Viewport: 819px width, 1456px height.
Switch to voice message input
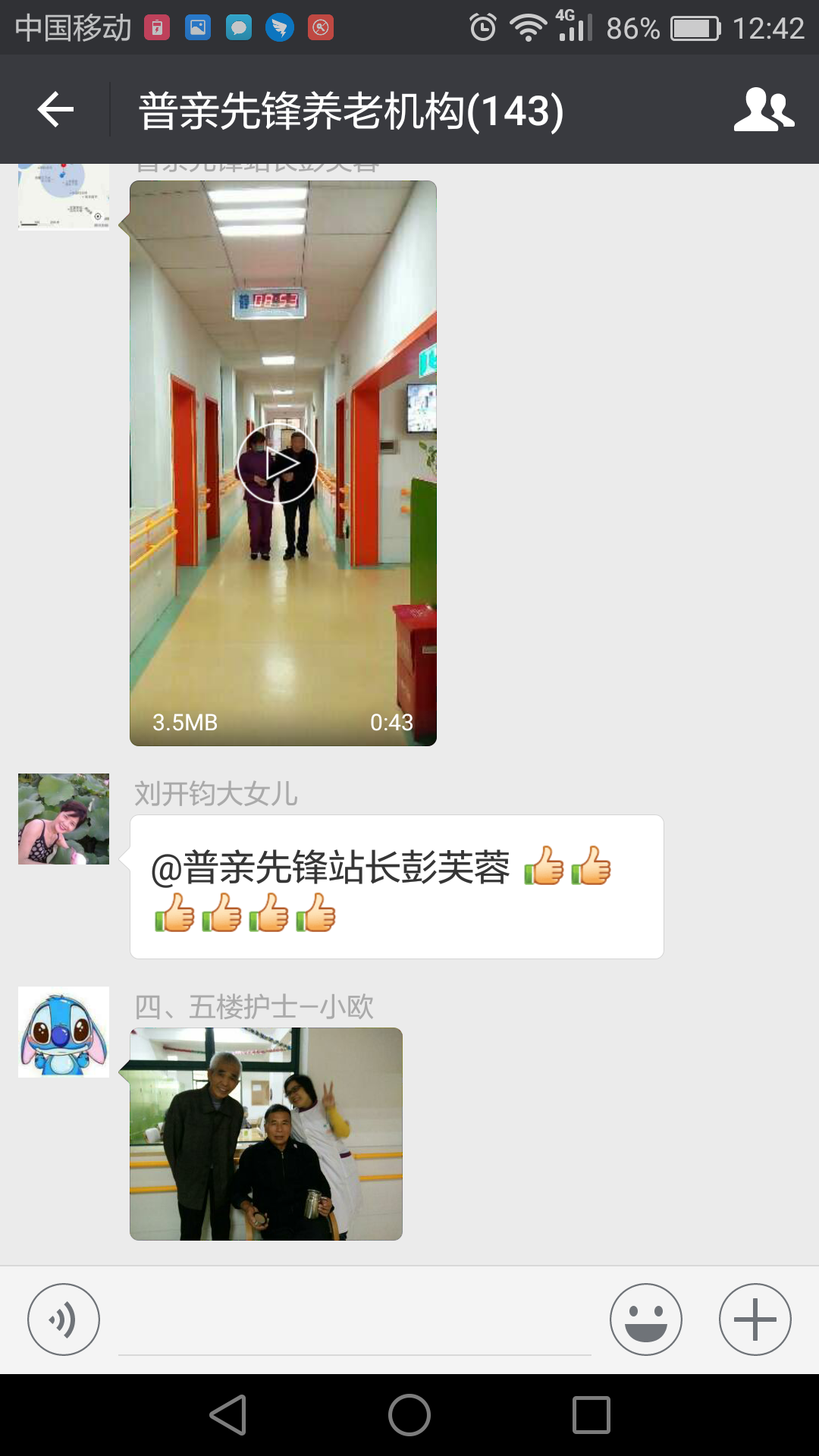tap(64, 1319)
